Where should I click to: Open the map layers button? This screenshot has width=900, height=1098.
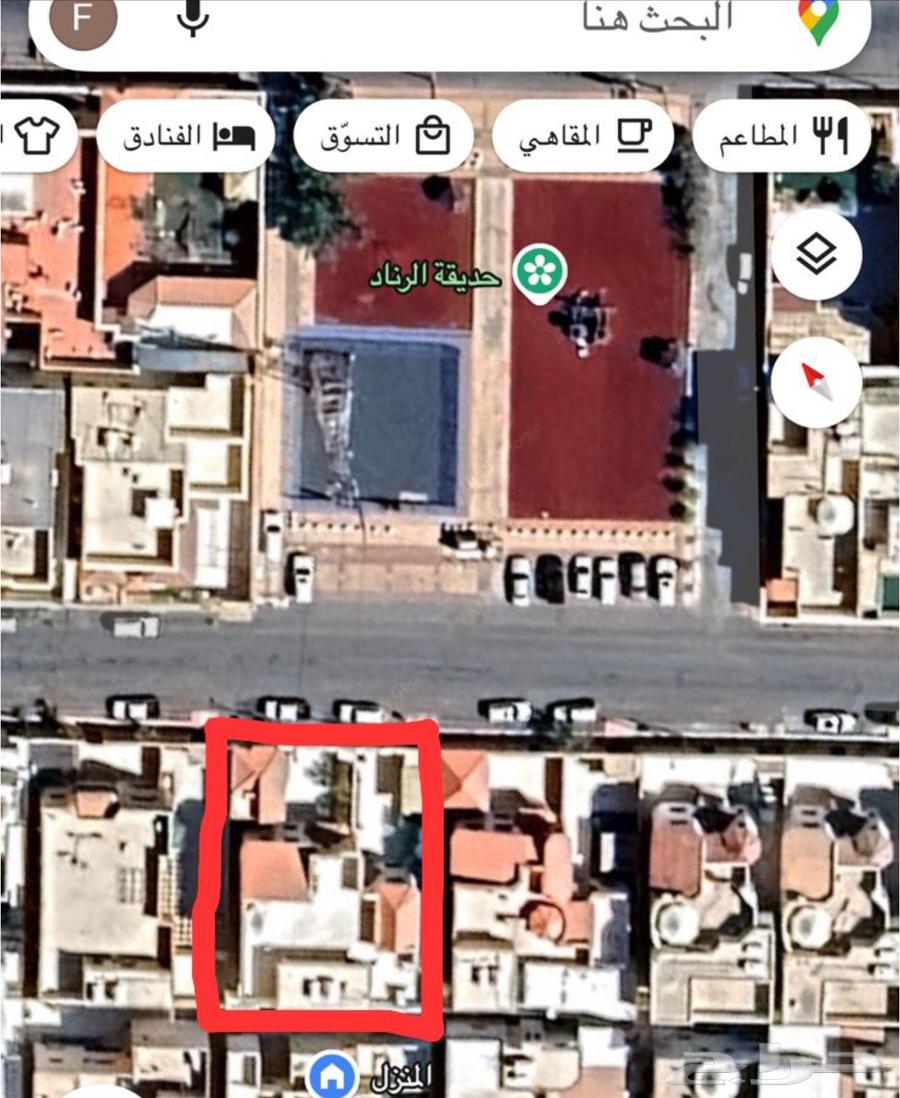(x=816, y=255)
